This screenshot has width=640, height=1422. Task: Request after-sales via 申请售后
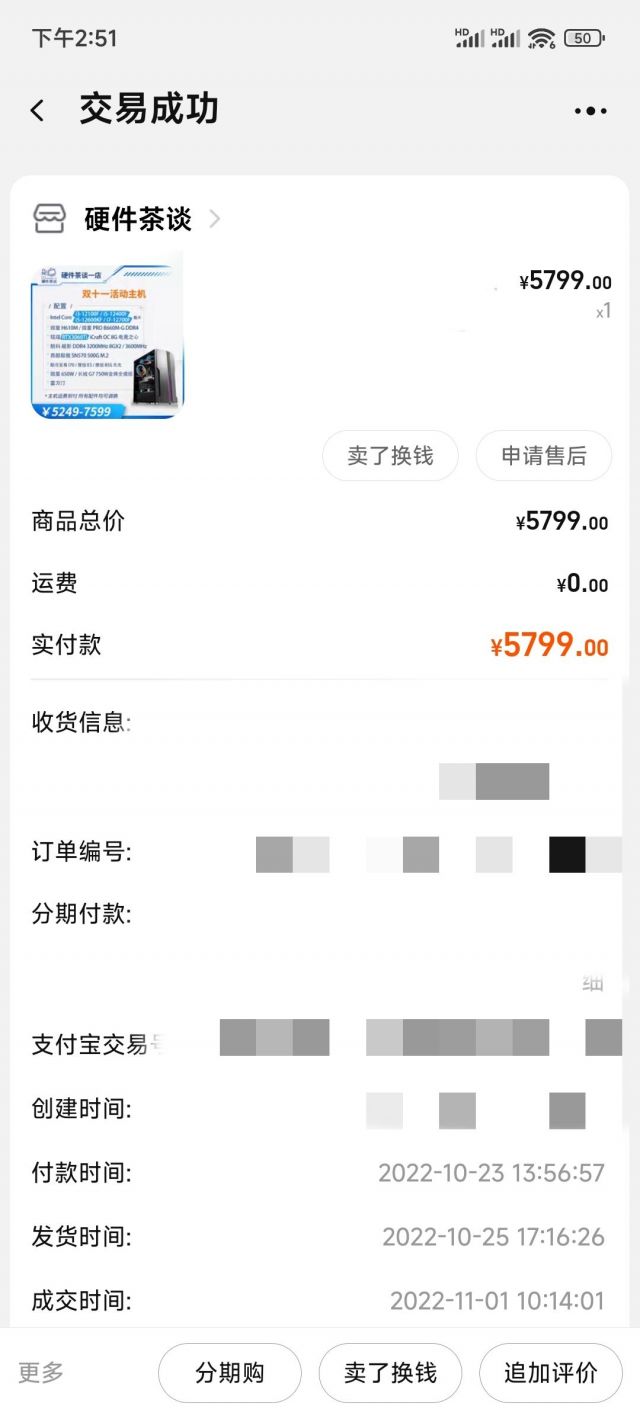(543, 456)
